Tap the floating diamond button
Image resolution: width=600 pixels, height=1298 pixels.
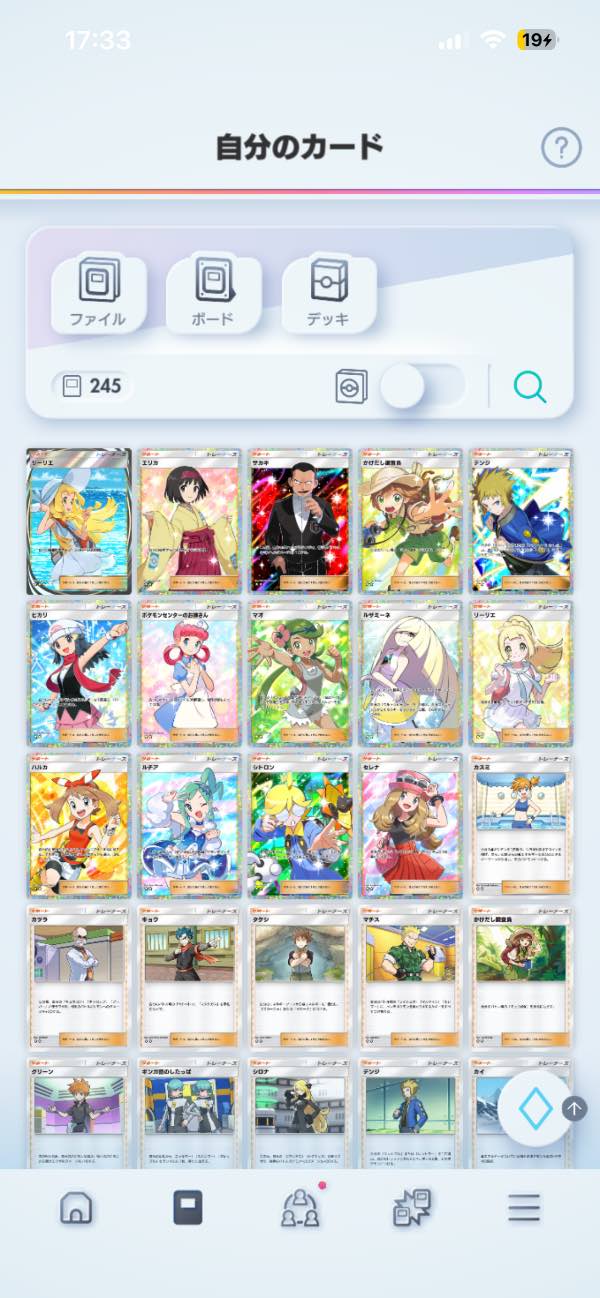coord(533,1107)
